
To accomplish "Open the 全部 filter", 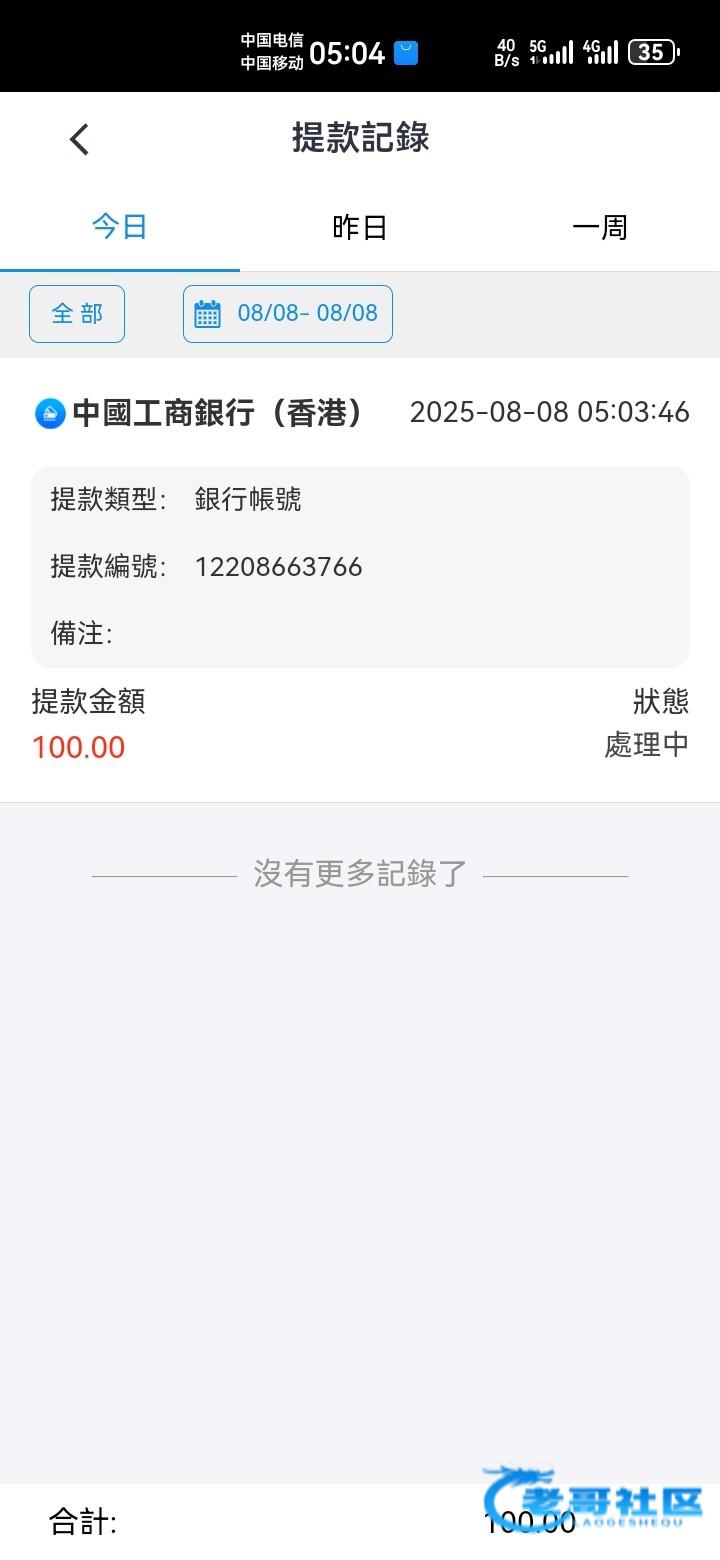I will tap(77, 314).
